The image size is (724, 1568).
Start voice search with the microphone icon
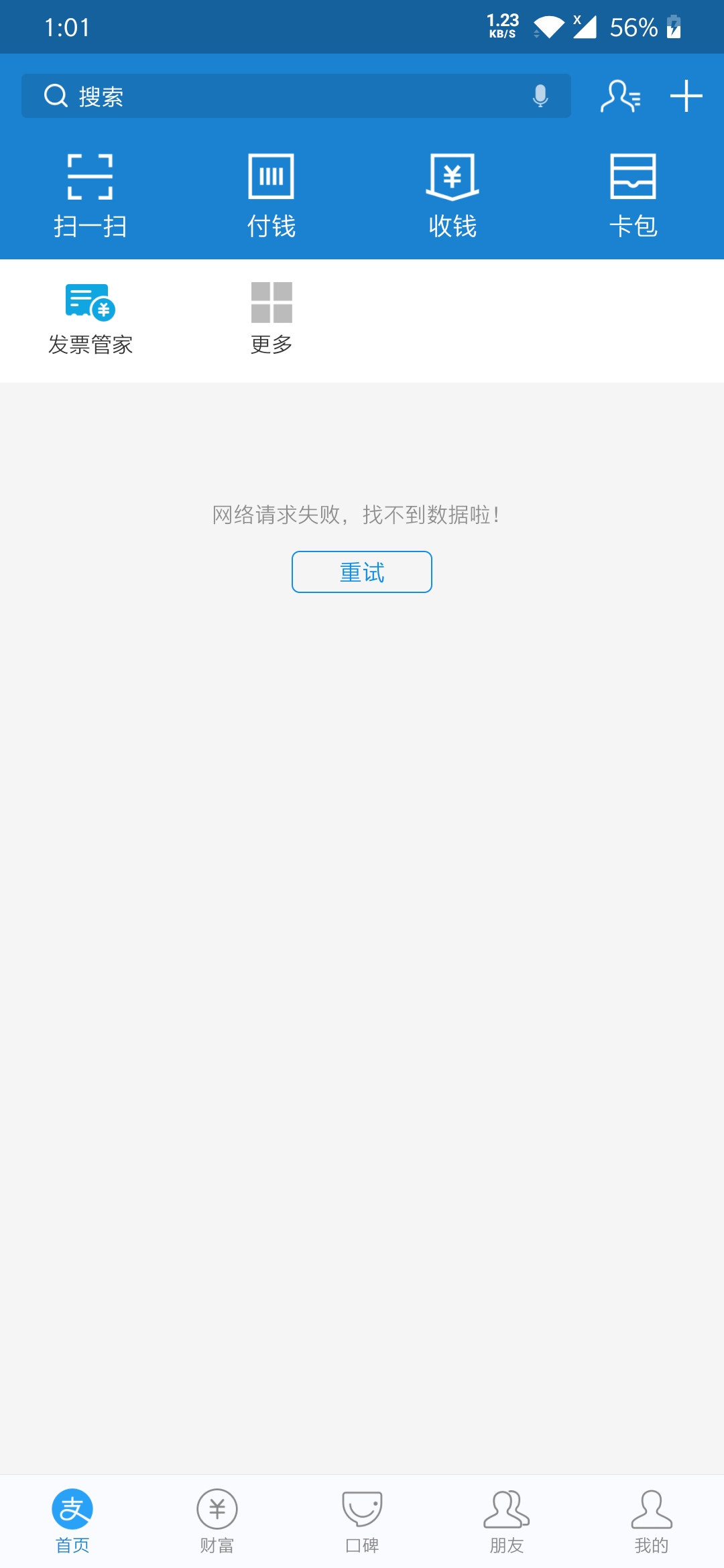[x=540, y=96]
